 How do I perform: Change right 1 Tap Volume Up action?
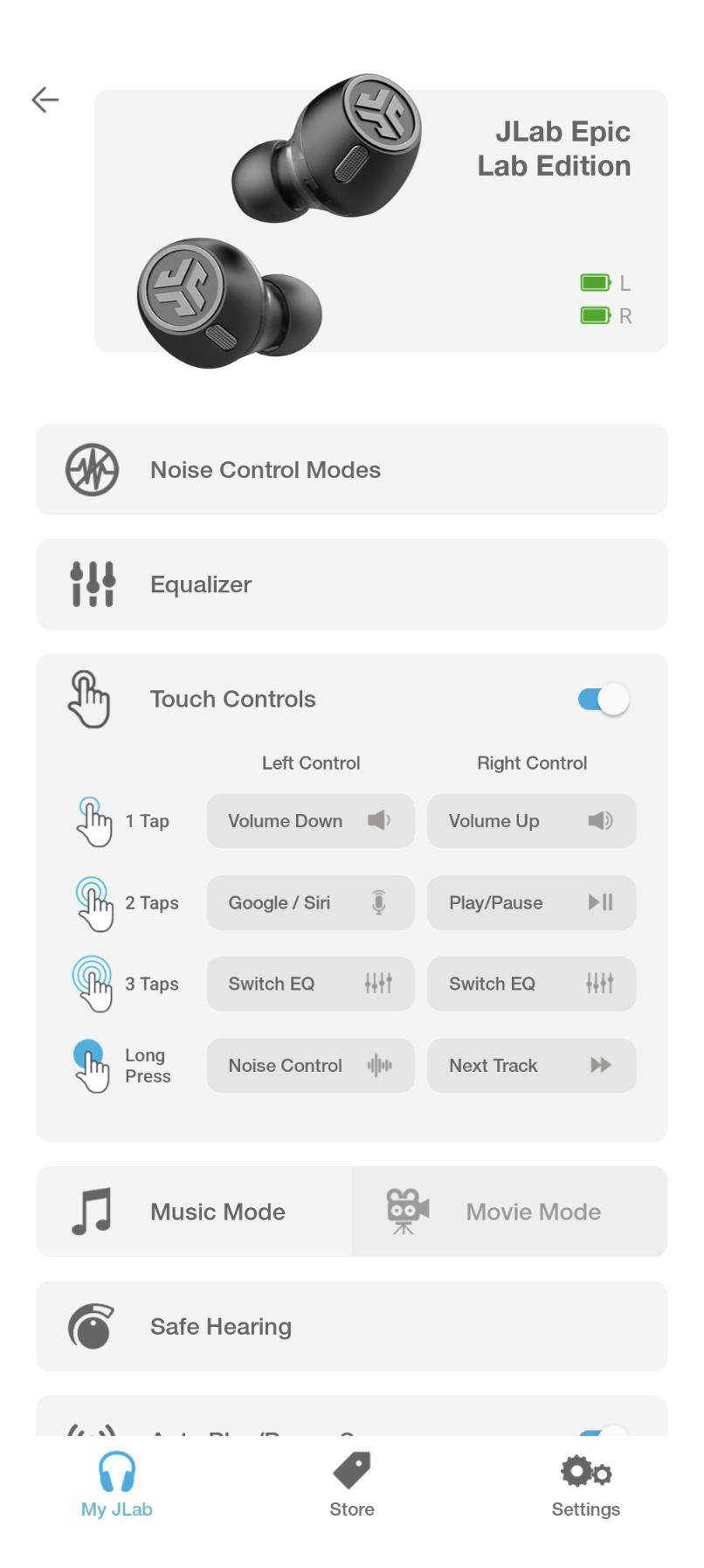coord(531,821)
